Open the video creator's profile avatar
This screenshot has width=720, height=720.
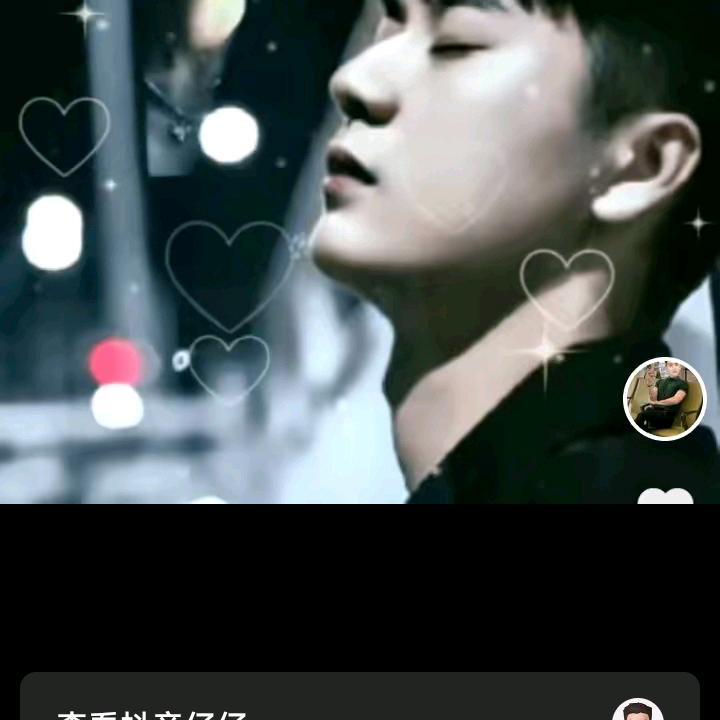665,399
